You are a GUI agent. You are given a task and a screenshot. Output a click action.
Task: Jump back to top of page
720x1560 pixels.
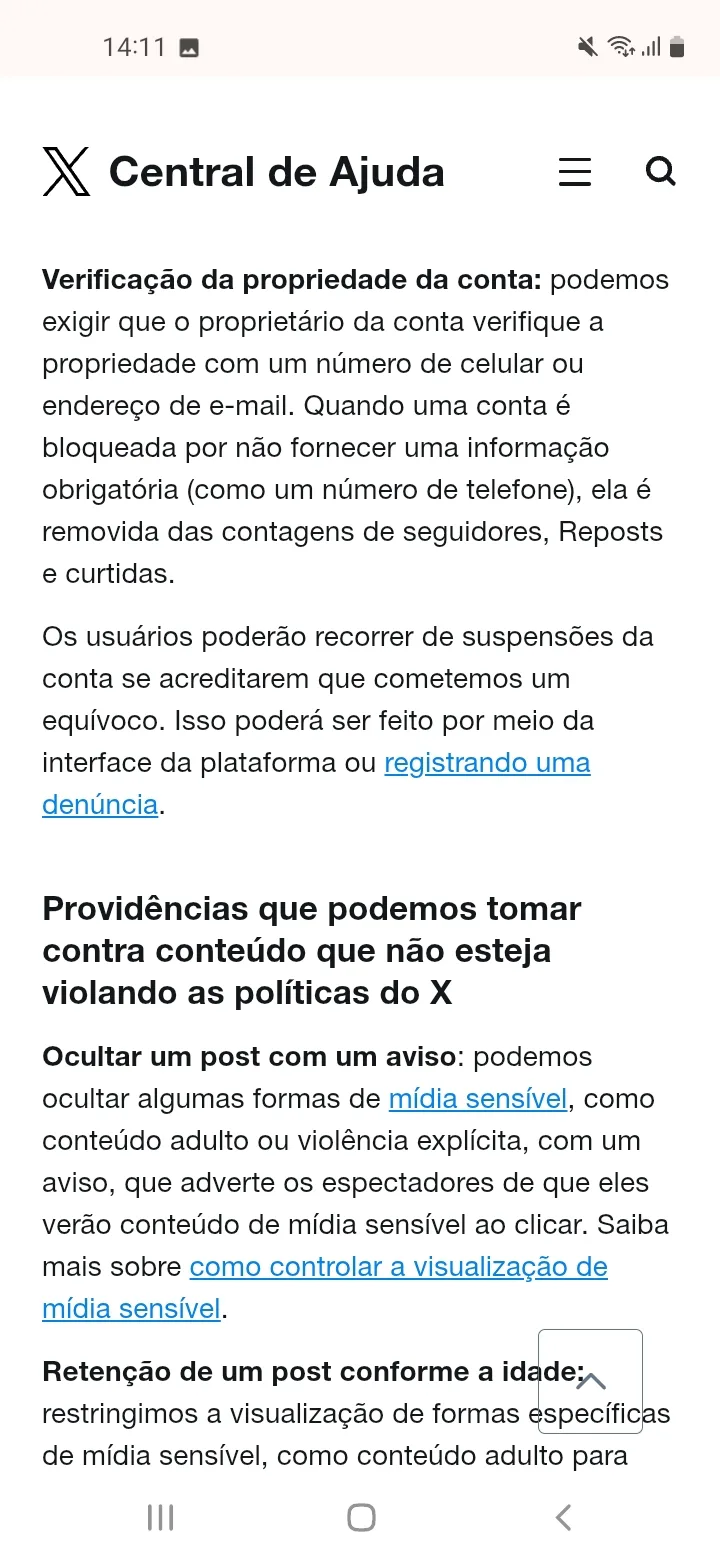(x=590, y=1381)
